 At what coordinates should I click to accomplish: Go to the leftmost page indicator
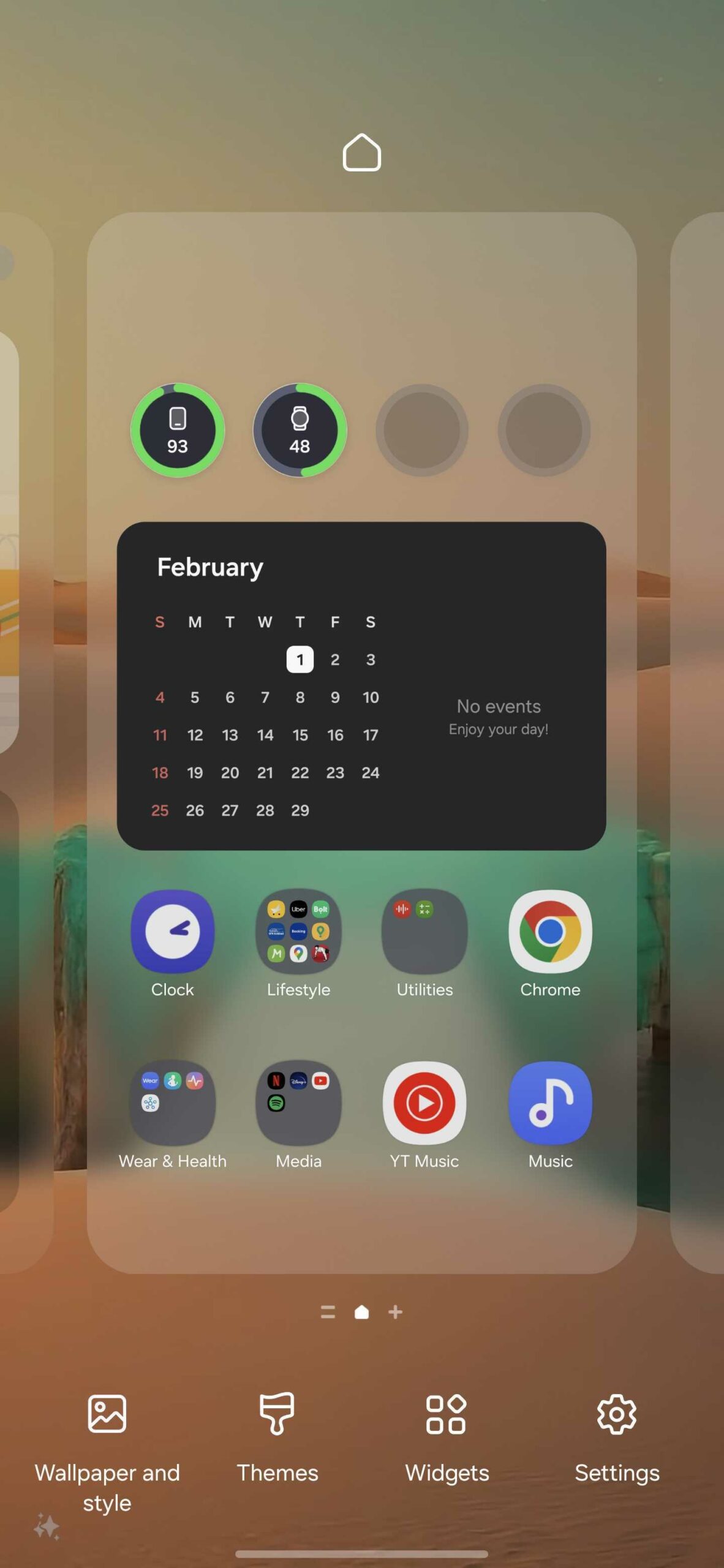click(328, 1311)
